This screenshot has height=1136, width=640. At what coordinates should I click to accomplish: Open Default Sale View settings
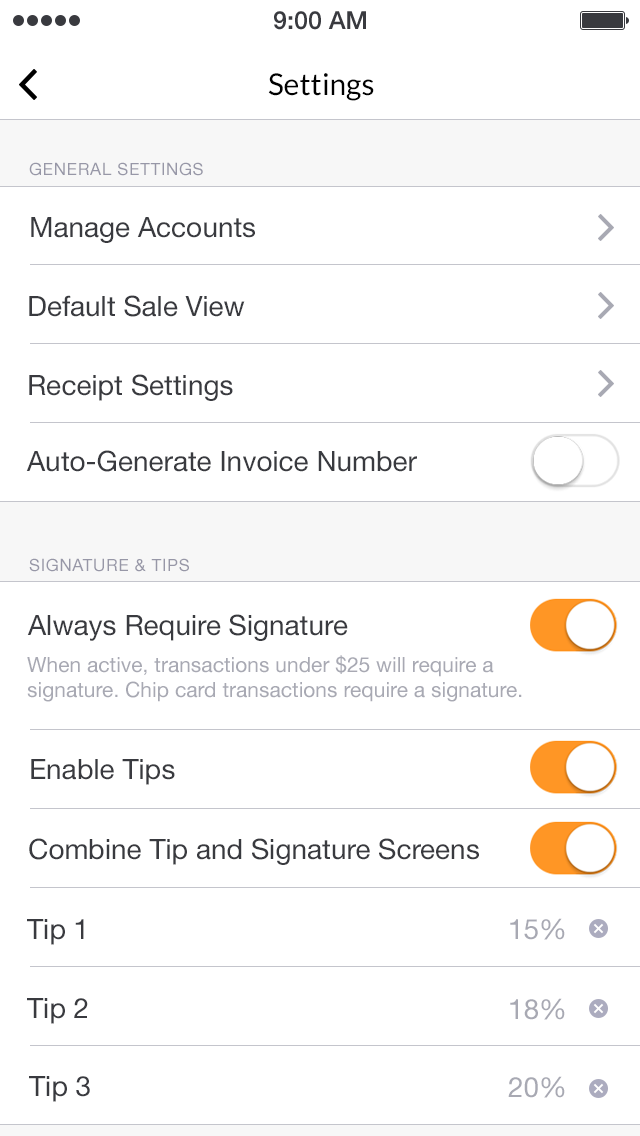coord(320,305)
